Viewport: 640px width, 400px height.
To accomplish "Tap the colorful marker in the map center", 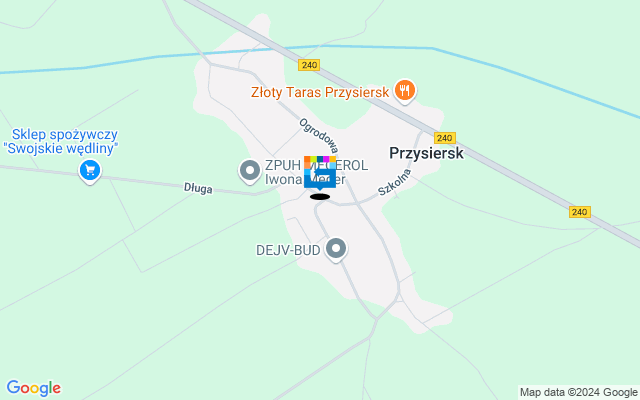I will click(x=319, y=173).
